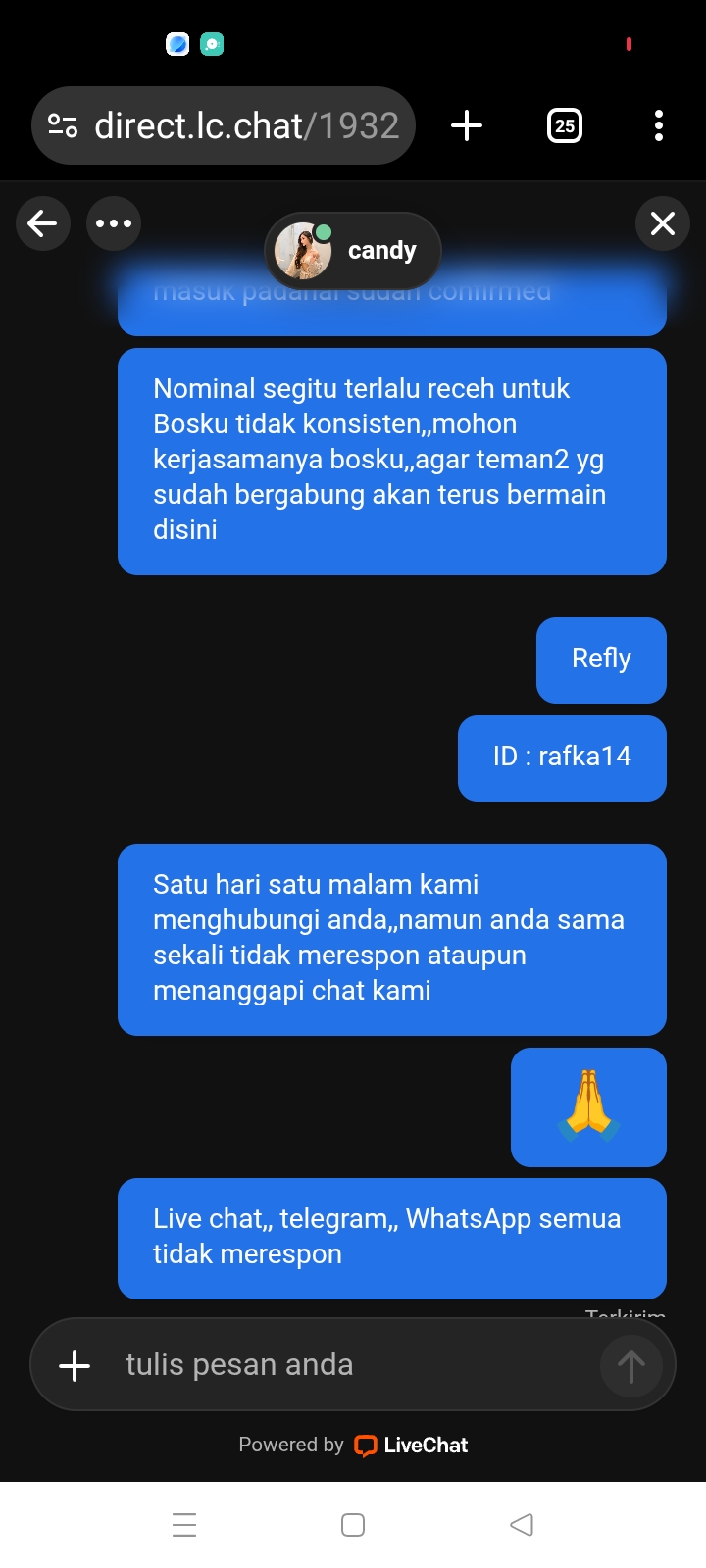Viewport: 706px width, 1568px height.
Task: Go back using the chat's arrow button
Action: point(42,223)
